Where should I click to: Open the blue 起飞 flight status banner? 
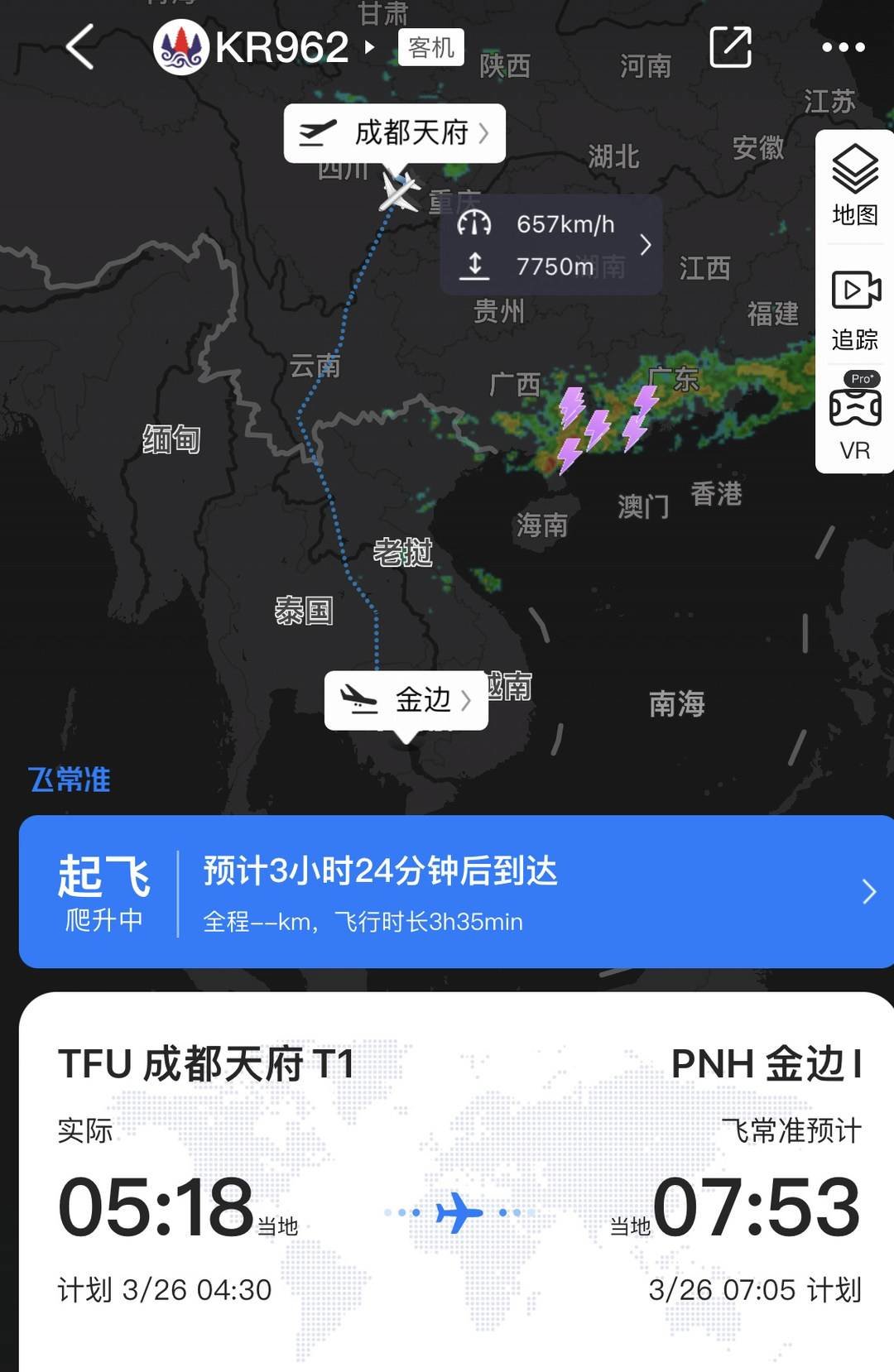(x=455, y=891)
